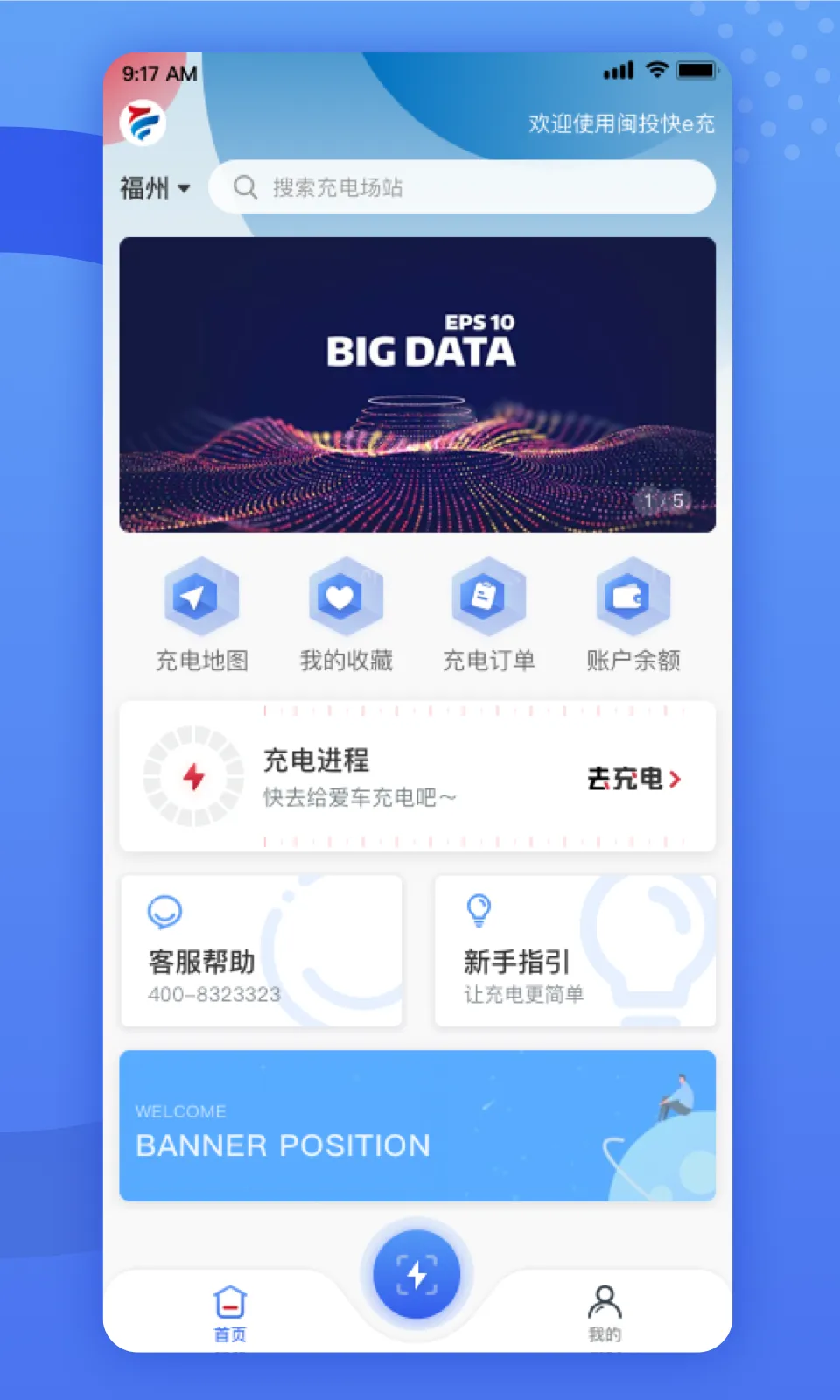Tap the 去充电 go-charge button
The image size is (840, 1400).
[x=626, y=778]
